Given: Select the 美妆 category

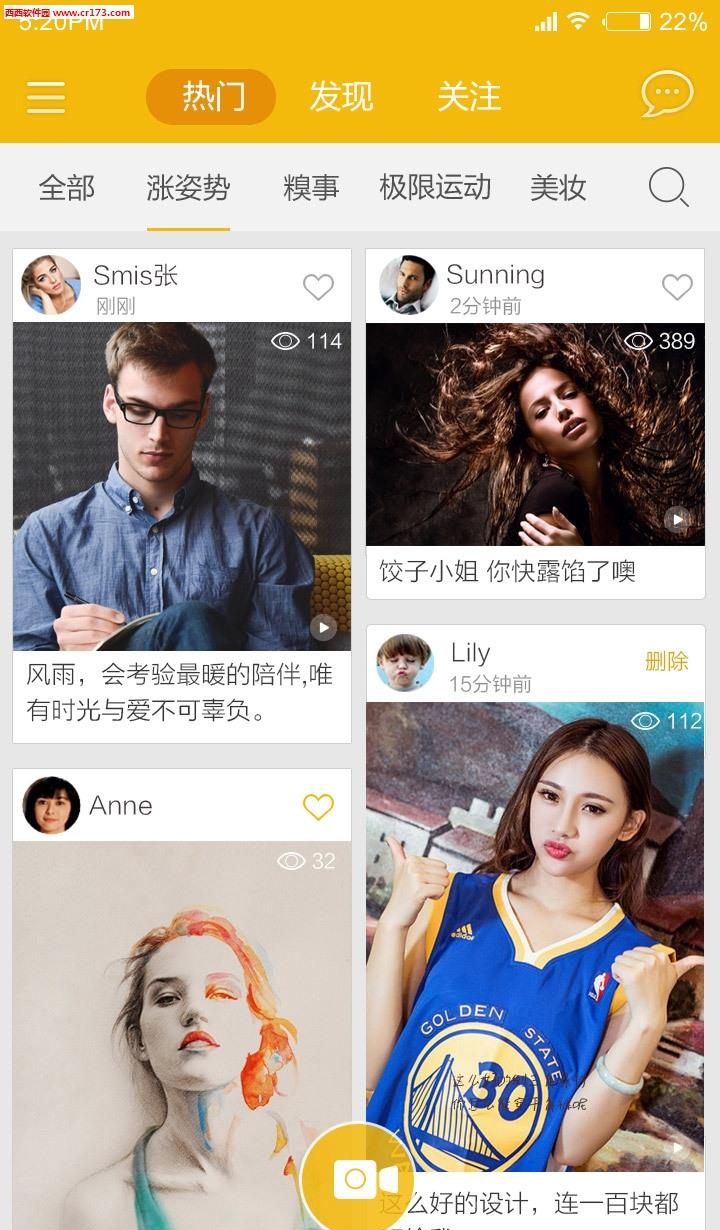Looking at the screenshot, I should point(558,188).
